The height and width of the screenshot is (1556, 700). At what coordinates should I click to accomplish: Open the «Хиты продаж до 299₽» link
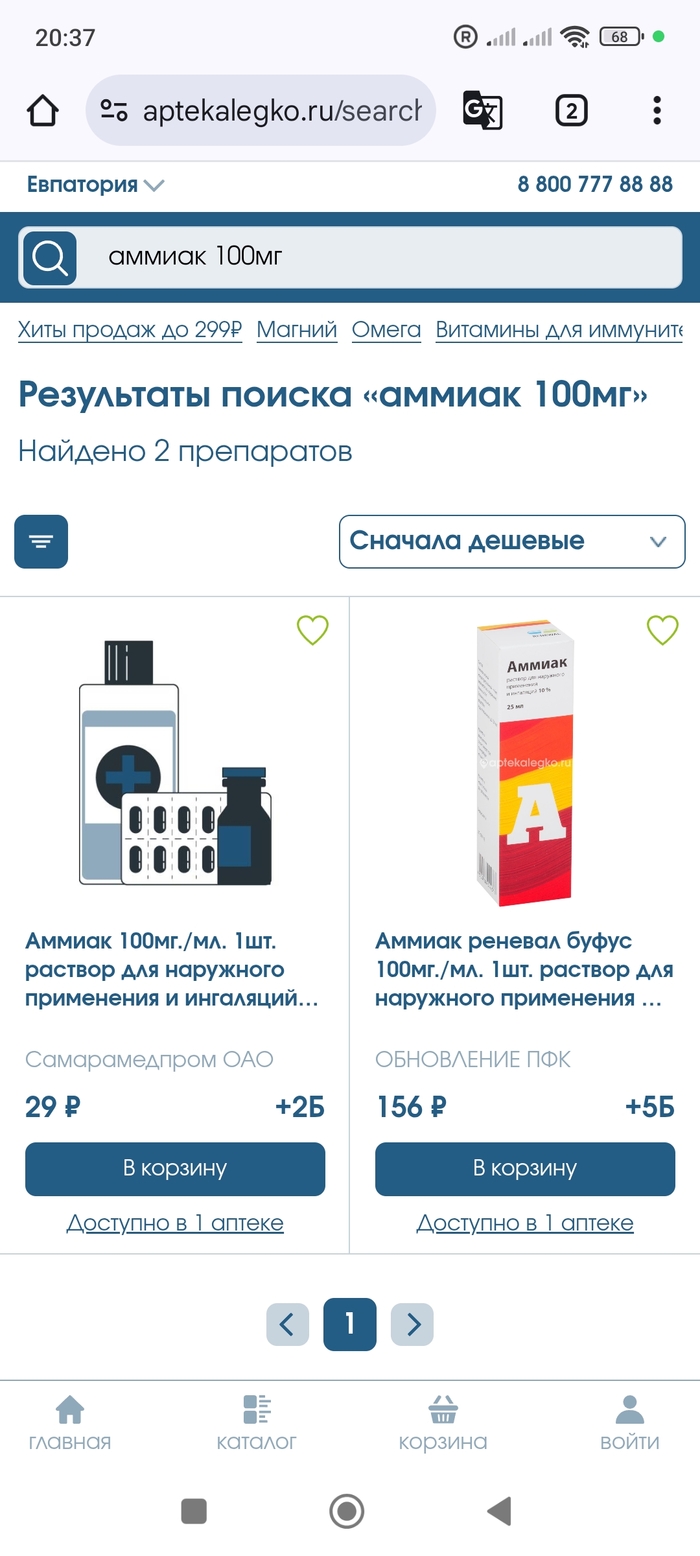point(130,329)
